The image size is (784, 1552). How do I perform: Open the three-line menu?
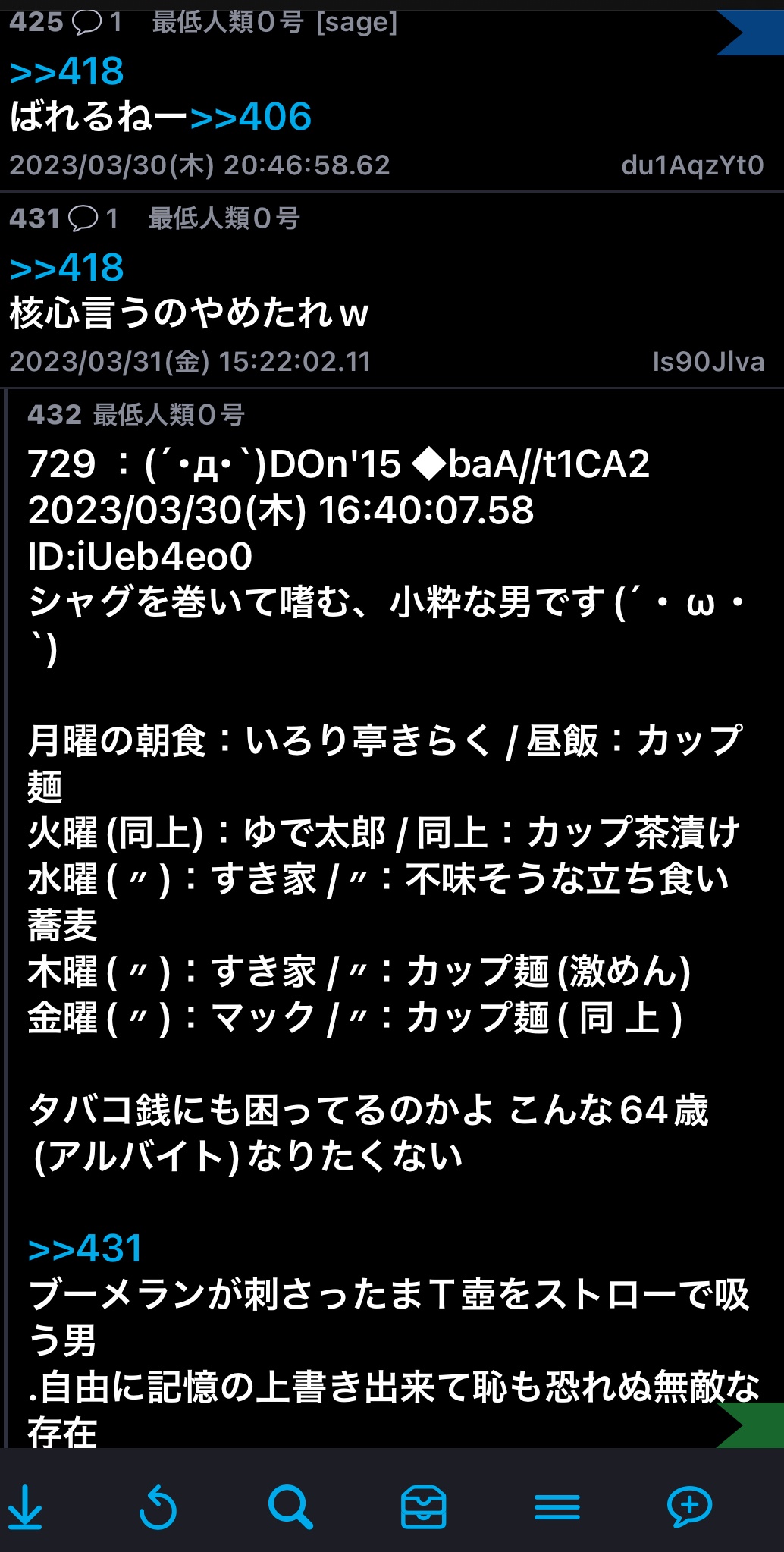tap(557, 1506)
